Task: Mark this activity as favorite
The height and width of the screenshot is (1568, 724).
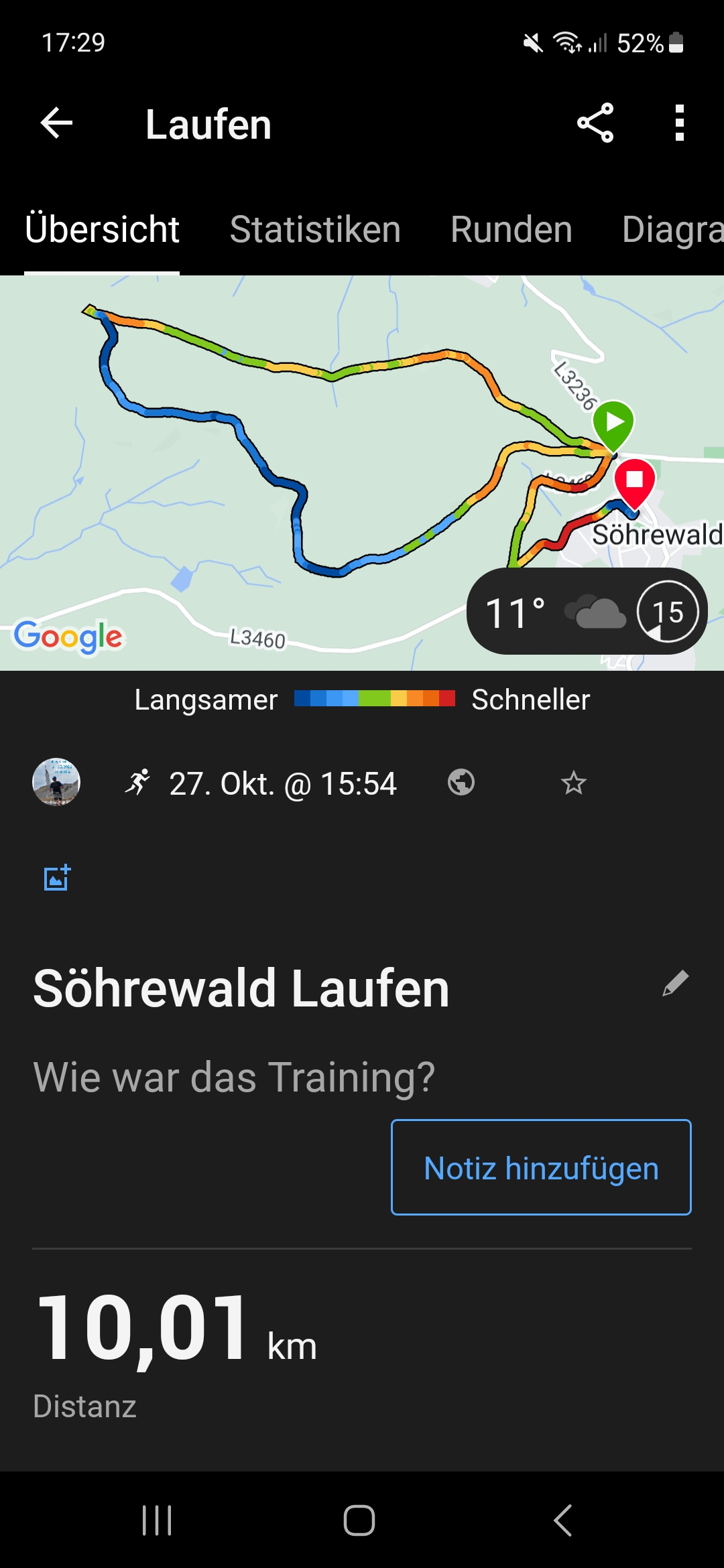Action: [574, 783]
